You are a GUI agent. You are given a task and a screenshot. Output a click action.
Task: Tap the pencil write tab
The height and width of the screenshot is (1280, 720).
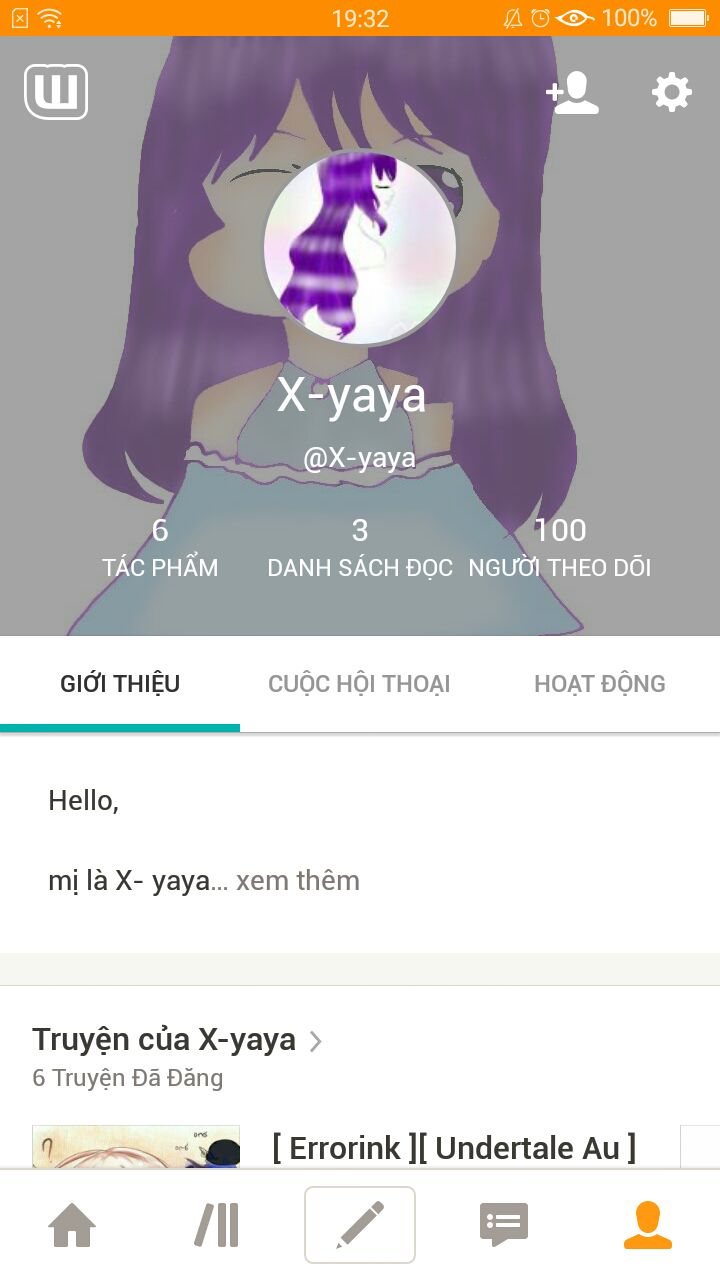pos(360,1225)
